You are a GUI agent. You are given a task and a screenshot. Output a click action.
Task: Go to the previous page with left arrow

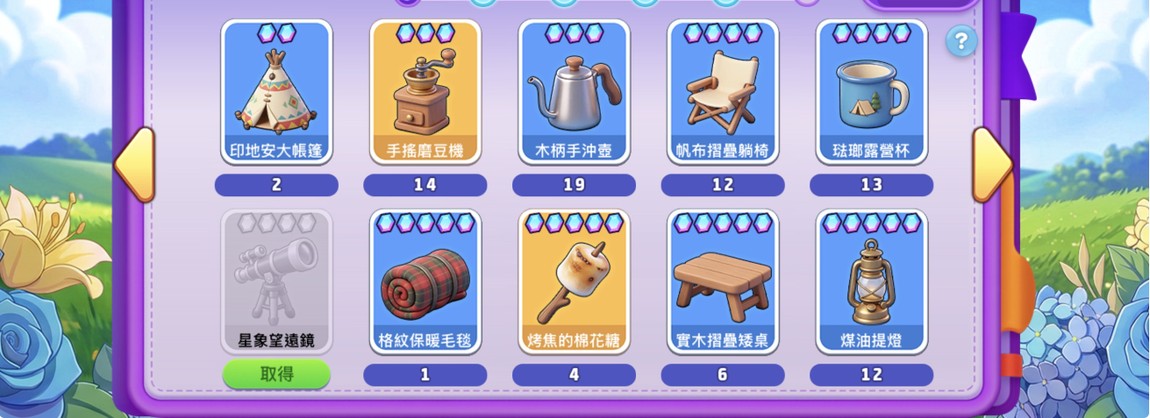[135, 164]
